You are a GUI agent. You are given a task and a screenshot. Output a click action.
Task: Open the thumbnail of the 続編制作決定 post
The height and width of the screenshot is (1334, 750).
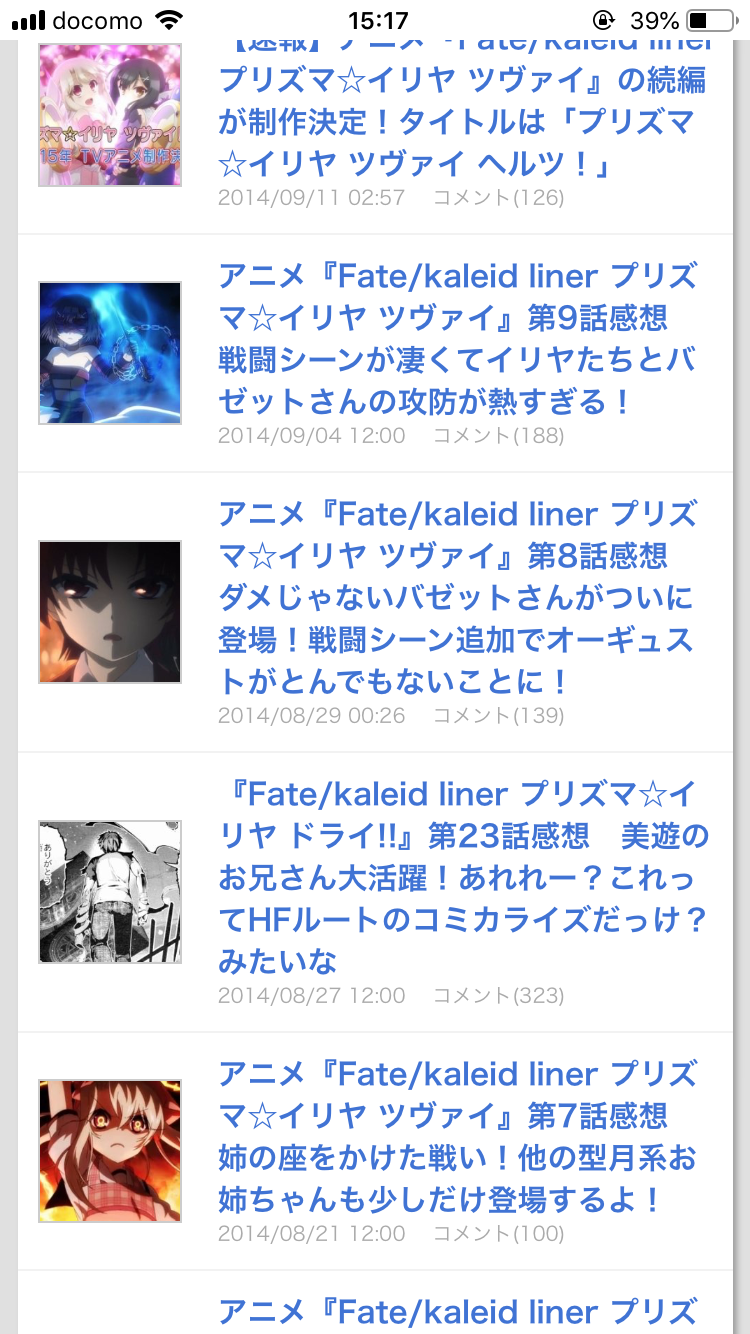pos(110,114)
